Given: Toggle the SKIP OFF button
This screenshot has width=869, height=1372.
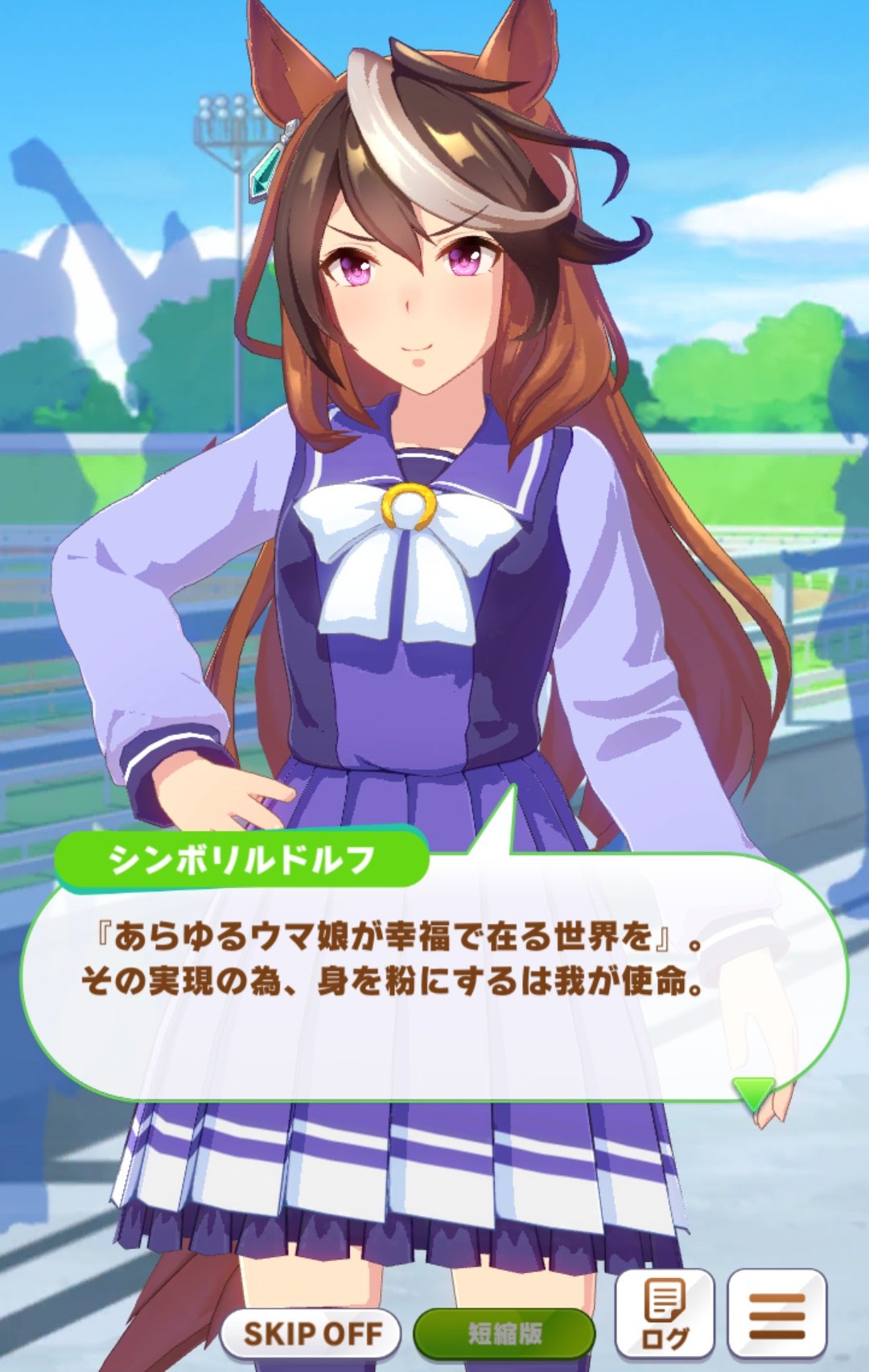Looking at the screenshot, I should pos(311,1333).
